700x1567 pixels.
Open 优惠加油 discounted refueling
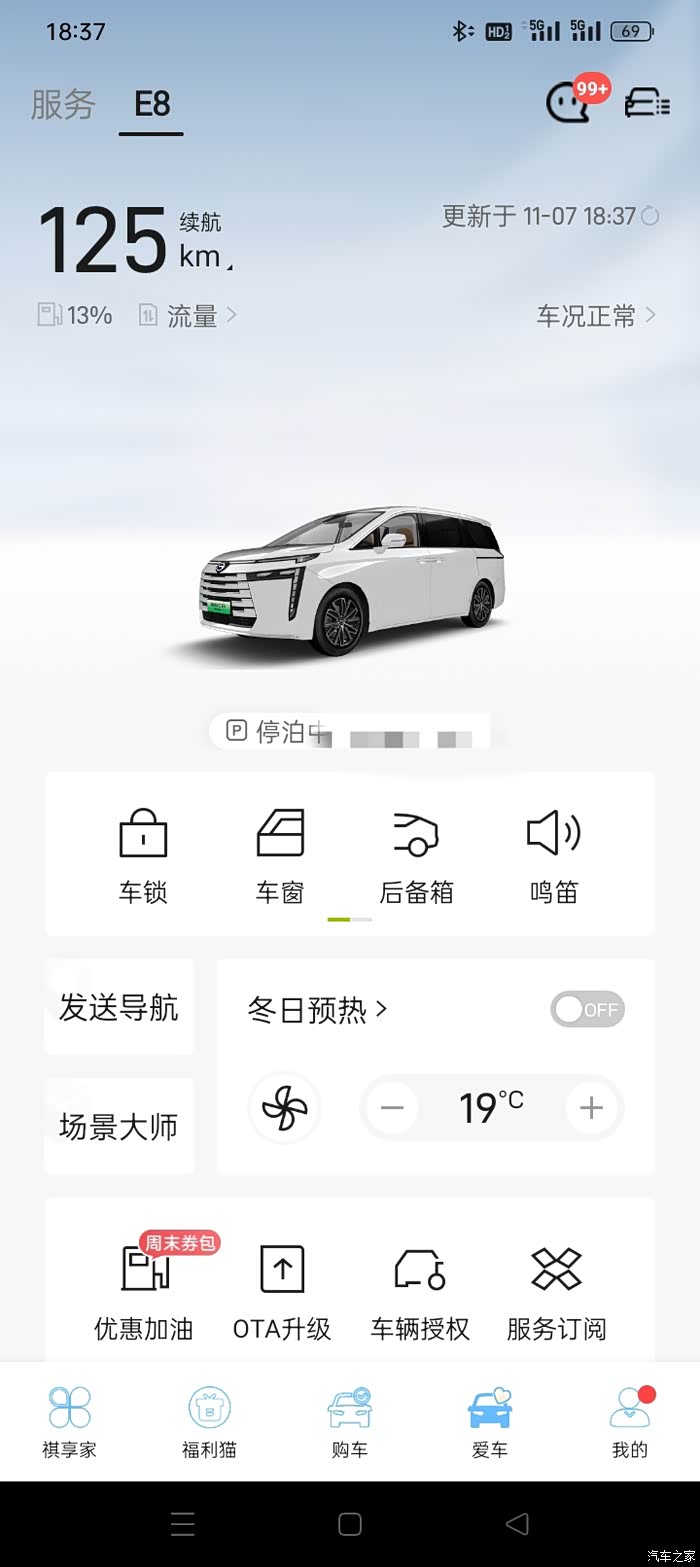[x=144, y=1290]
